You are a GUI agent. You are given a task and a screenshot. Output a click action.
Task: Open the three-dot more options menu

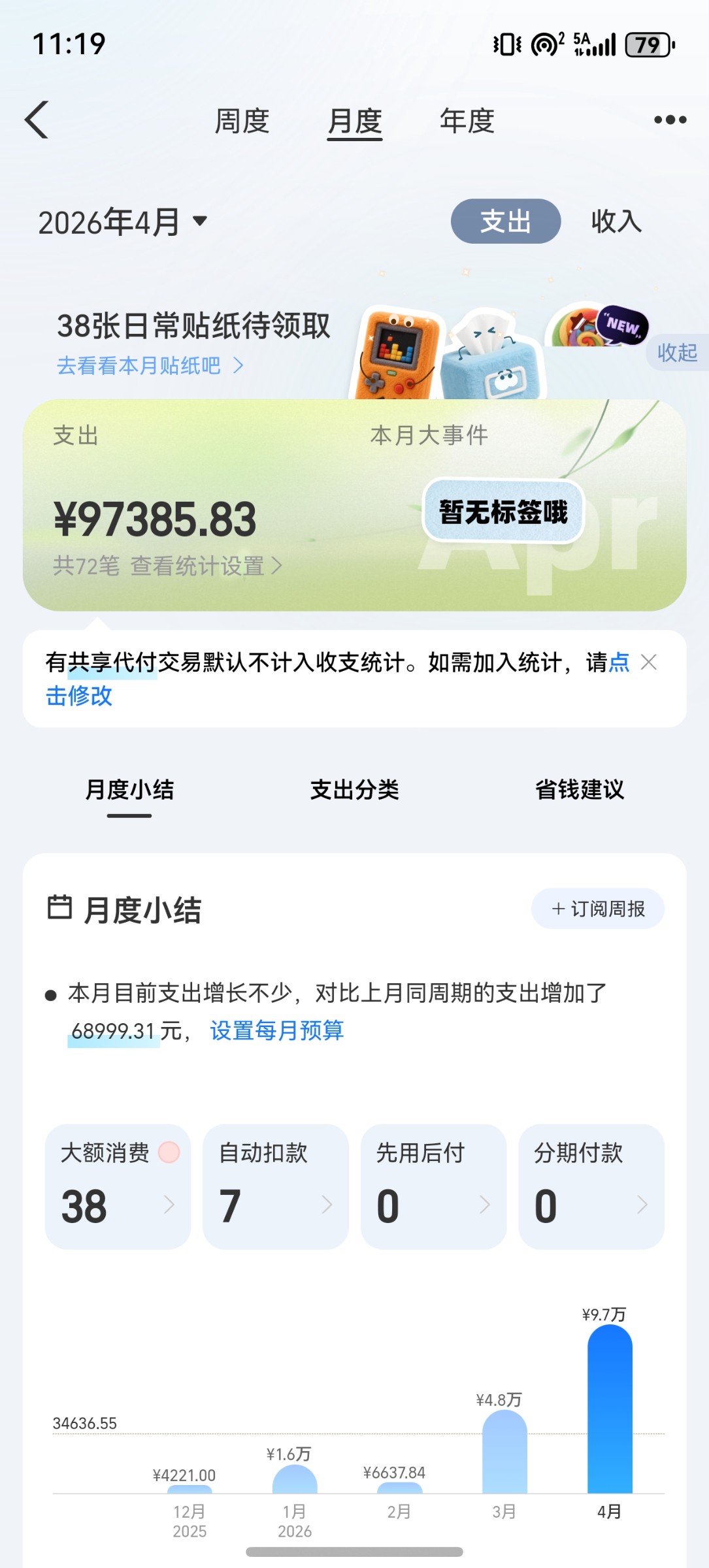pos(670,120)
